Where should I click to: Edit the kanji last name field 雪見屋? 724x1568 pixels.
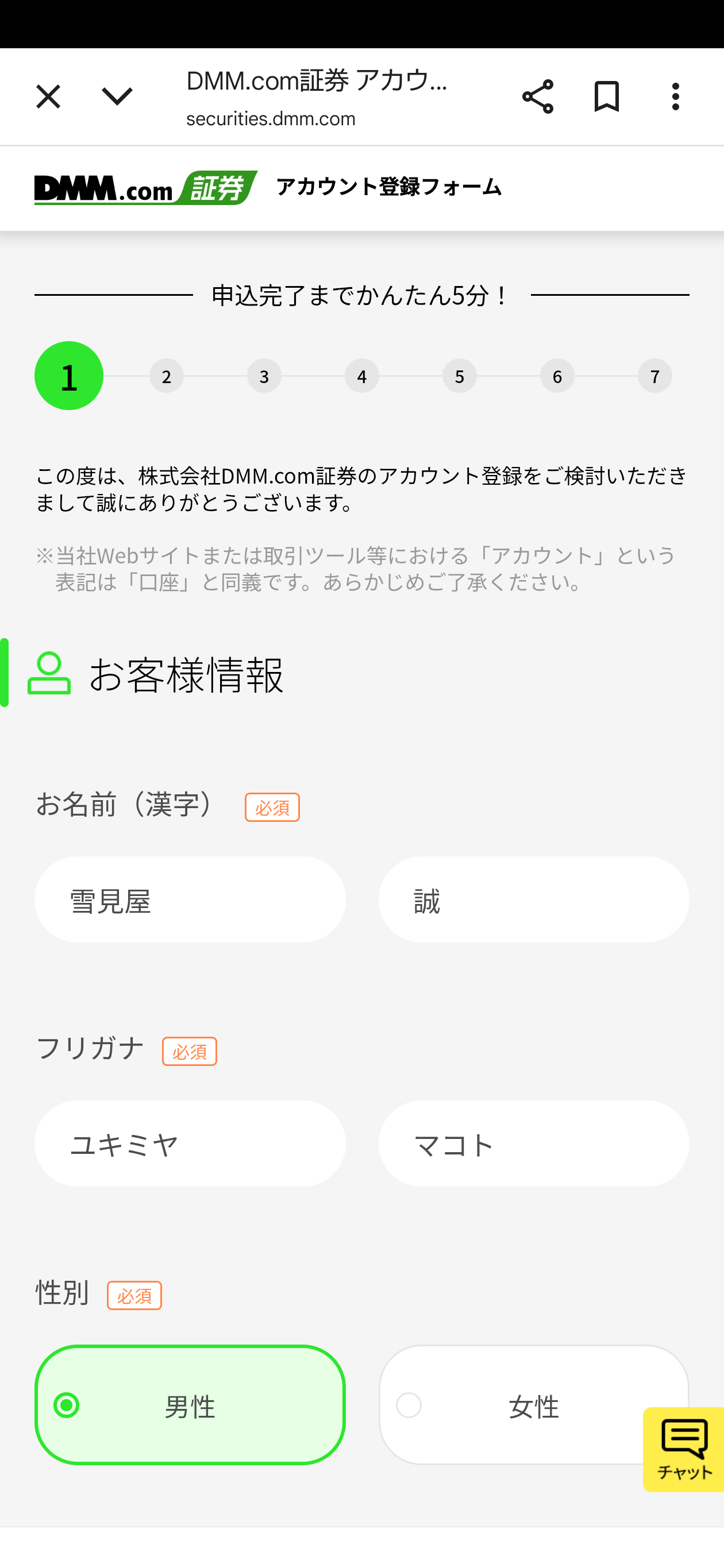pos(190,899)
